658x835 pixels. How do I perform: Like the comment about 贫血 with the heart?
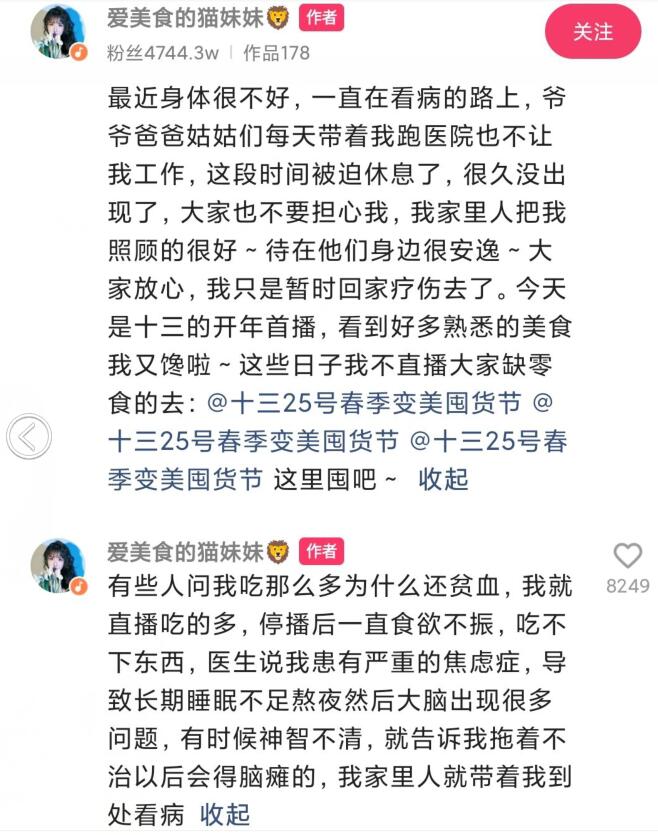coord(627,557)
